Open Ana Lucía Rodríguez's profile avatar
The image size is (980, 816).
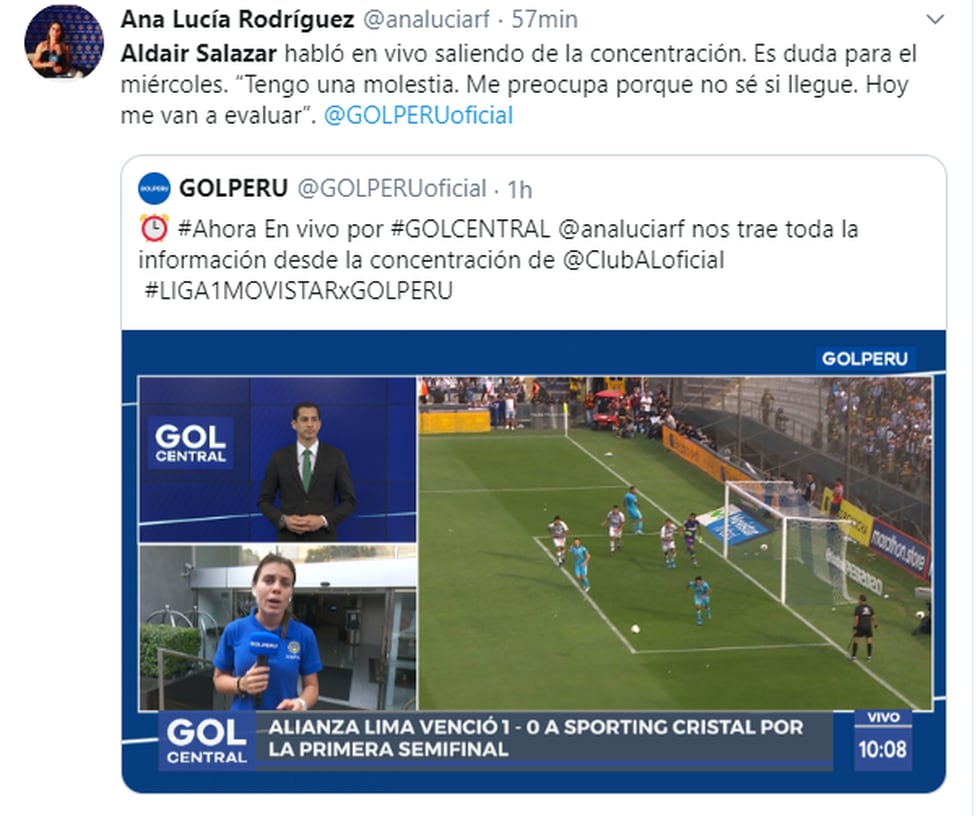(64, 42)
